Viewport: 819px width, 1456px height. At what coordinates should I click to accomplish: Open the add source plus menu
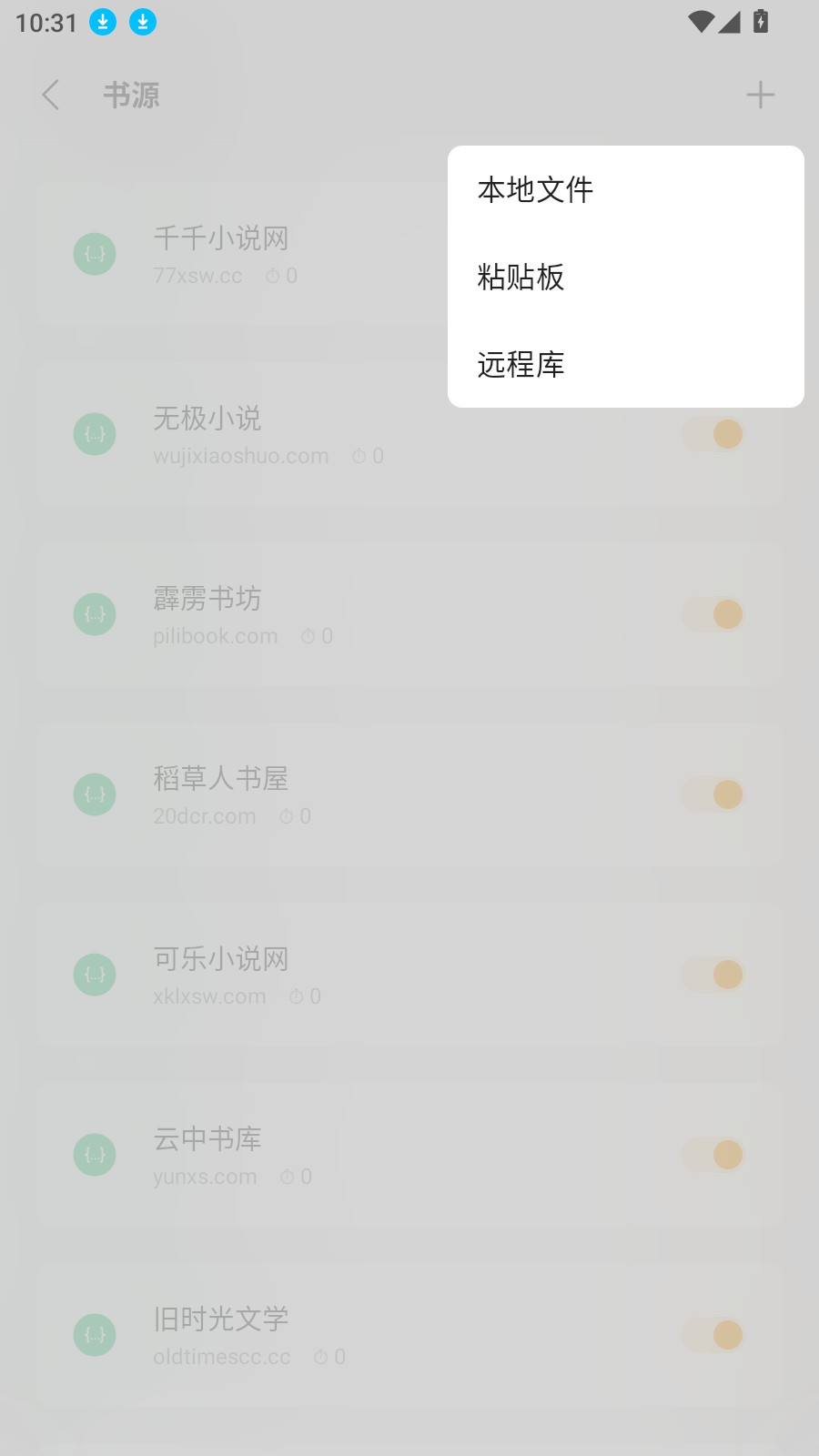[x=761, y=95]
